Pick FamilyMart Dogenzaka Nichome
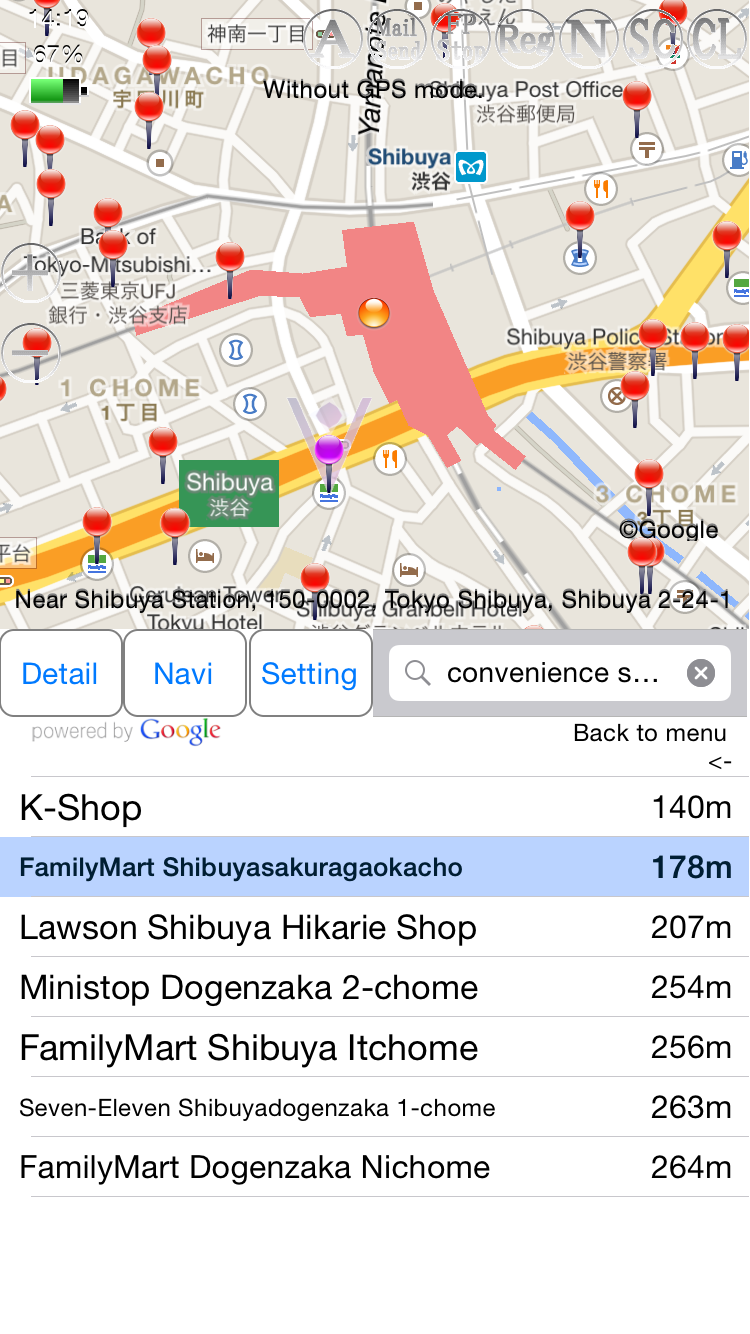Screen dimensions: 750x1334 point(375,1167)
